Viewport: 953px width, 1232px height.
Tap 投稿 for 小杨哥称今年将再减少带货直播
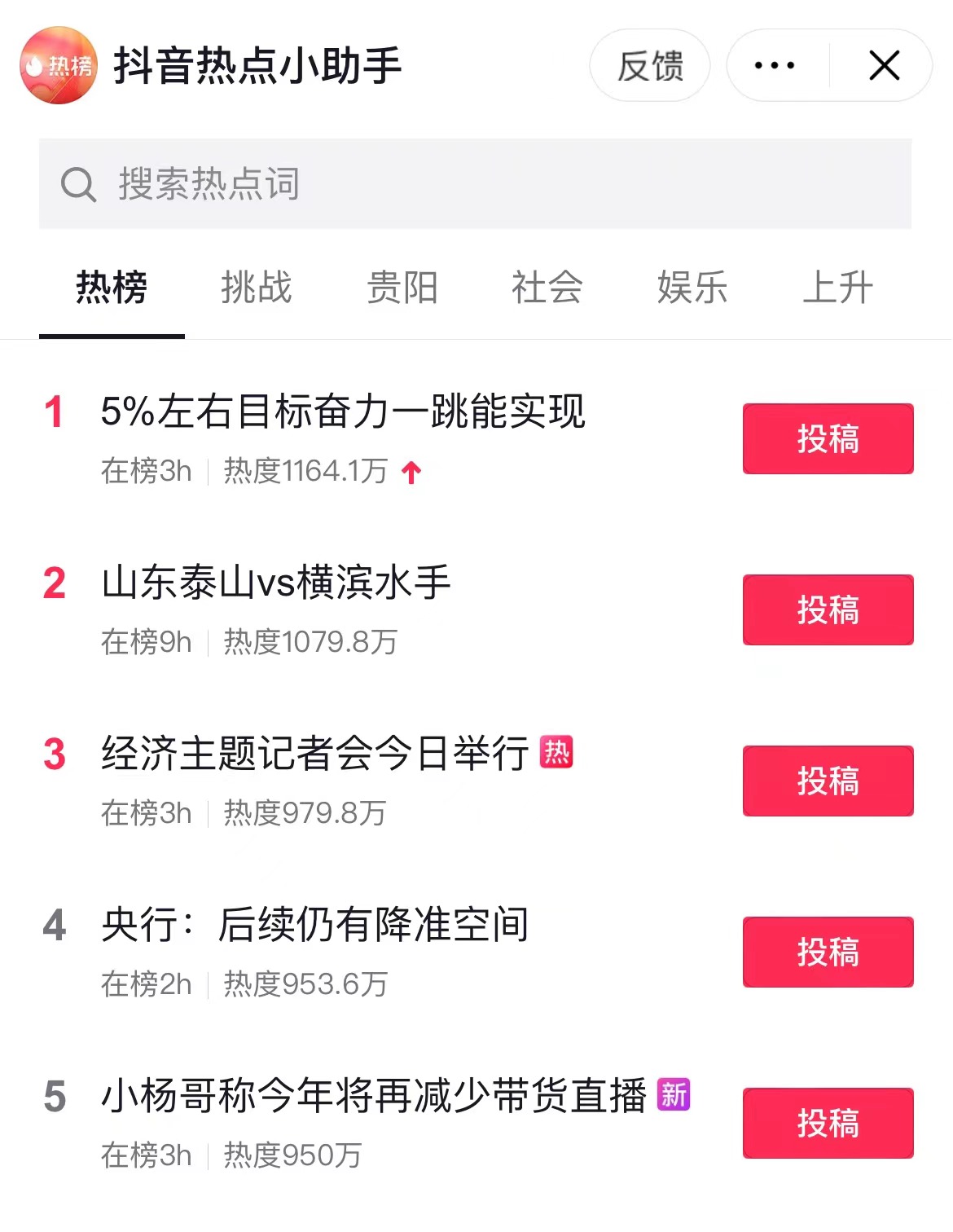[x=828, y=1123]
